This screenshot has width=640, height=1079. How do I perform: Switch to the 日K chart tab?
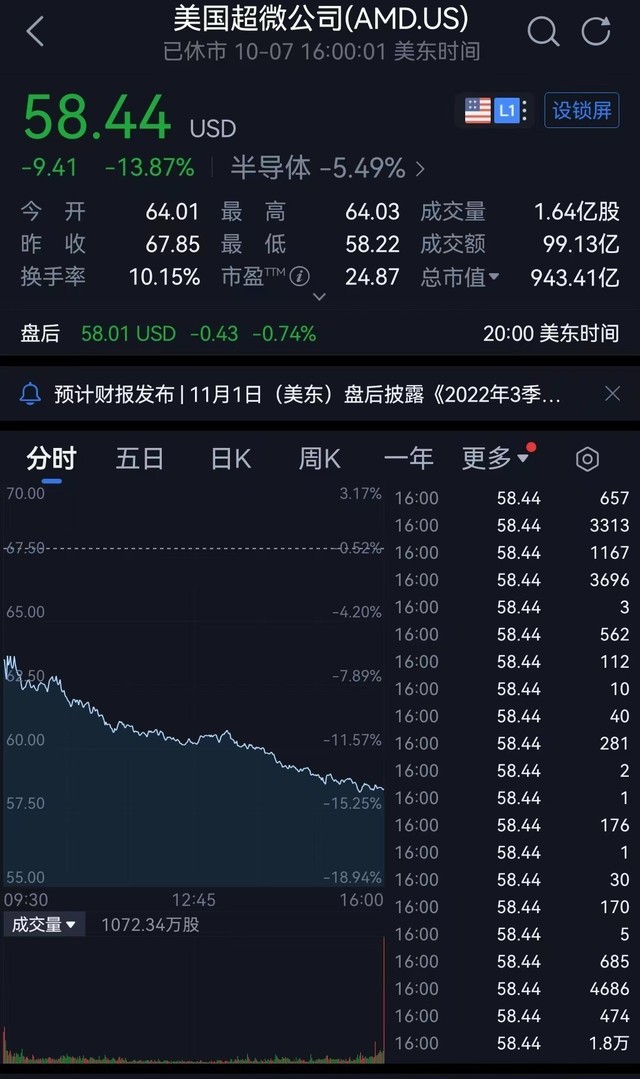click(x=231, y=459)
